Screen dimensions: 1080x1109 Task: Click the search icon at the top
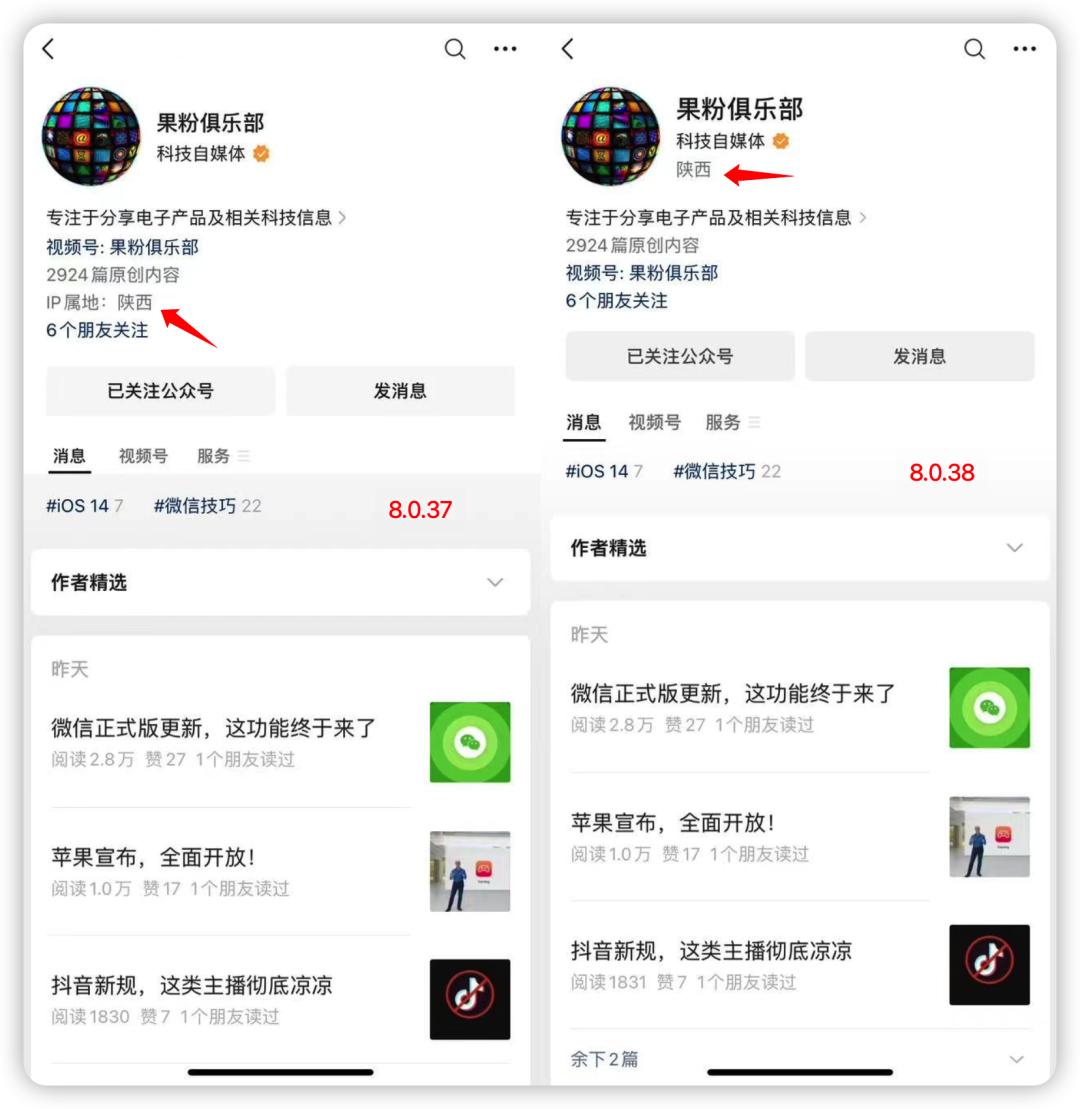[x=455, y=48]
